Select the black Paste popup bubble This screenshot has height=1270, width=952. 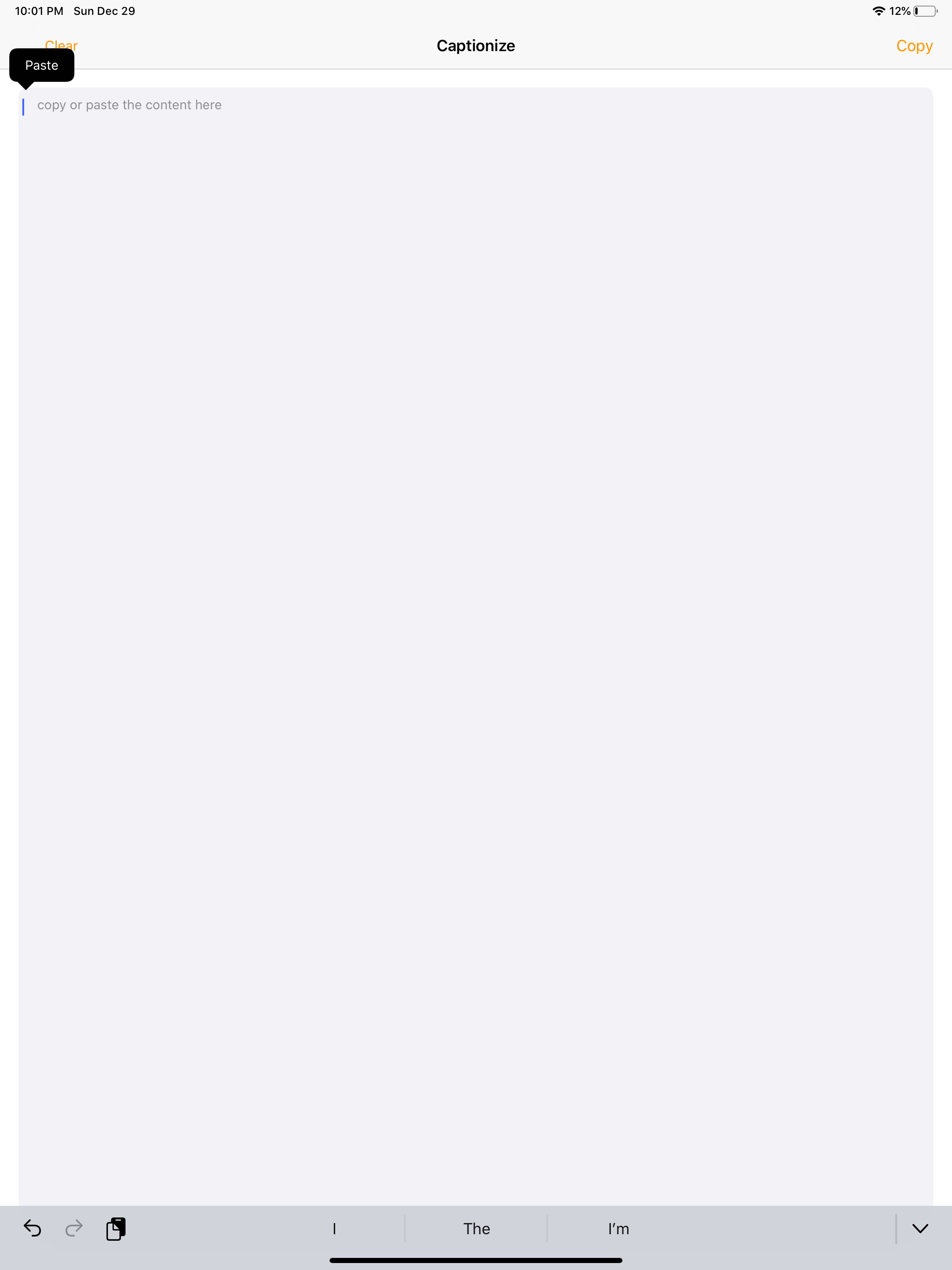pos(41,66)
